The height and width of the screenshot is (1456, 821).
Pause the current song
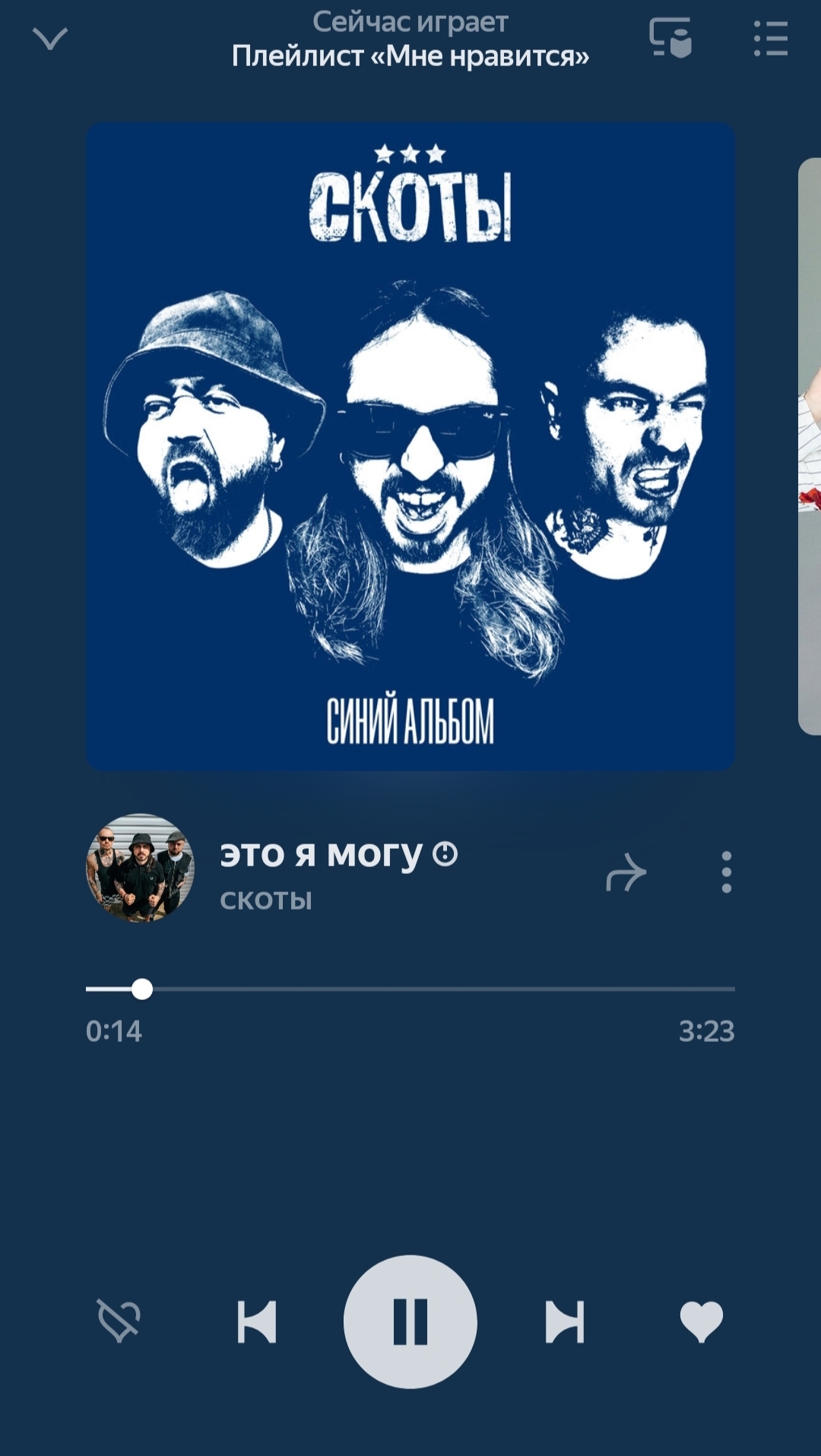[410, 1321]
